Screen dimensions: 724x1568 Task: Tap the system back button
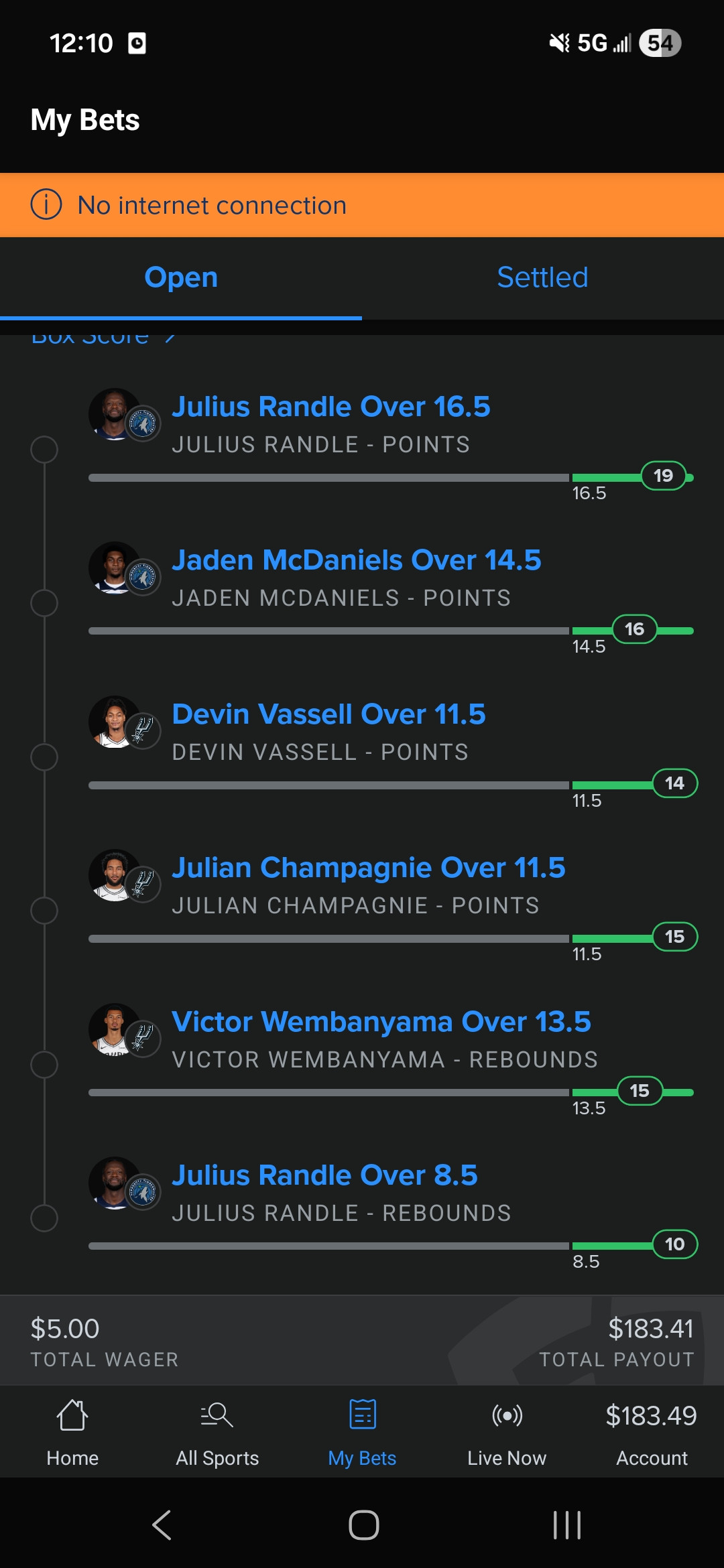pos(162,1525)
